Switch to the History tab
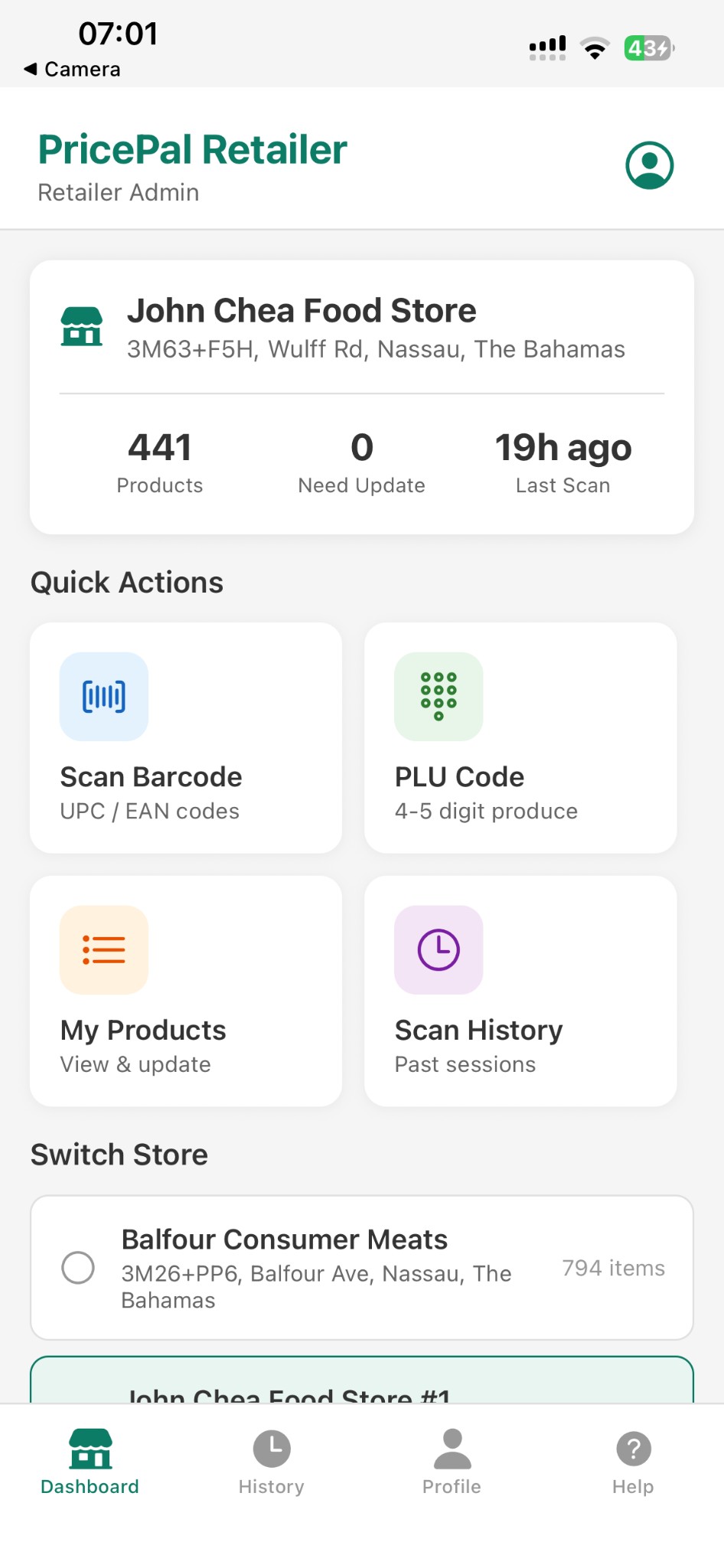724x1568 pixels. 271,1459
